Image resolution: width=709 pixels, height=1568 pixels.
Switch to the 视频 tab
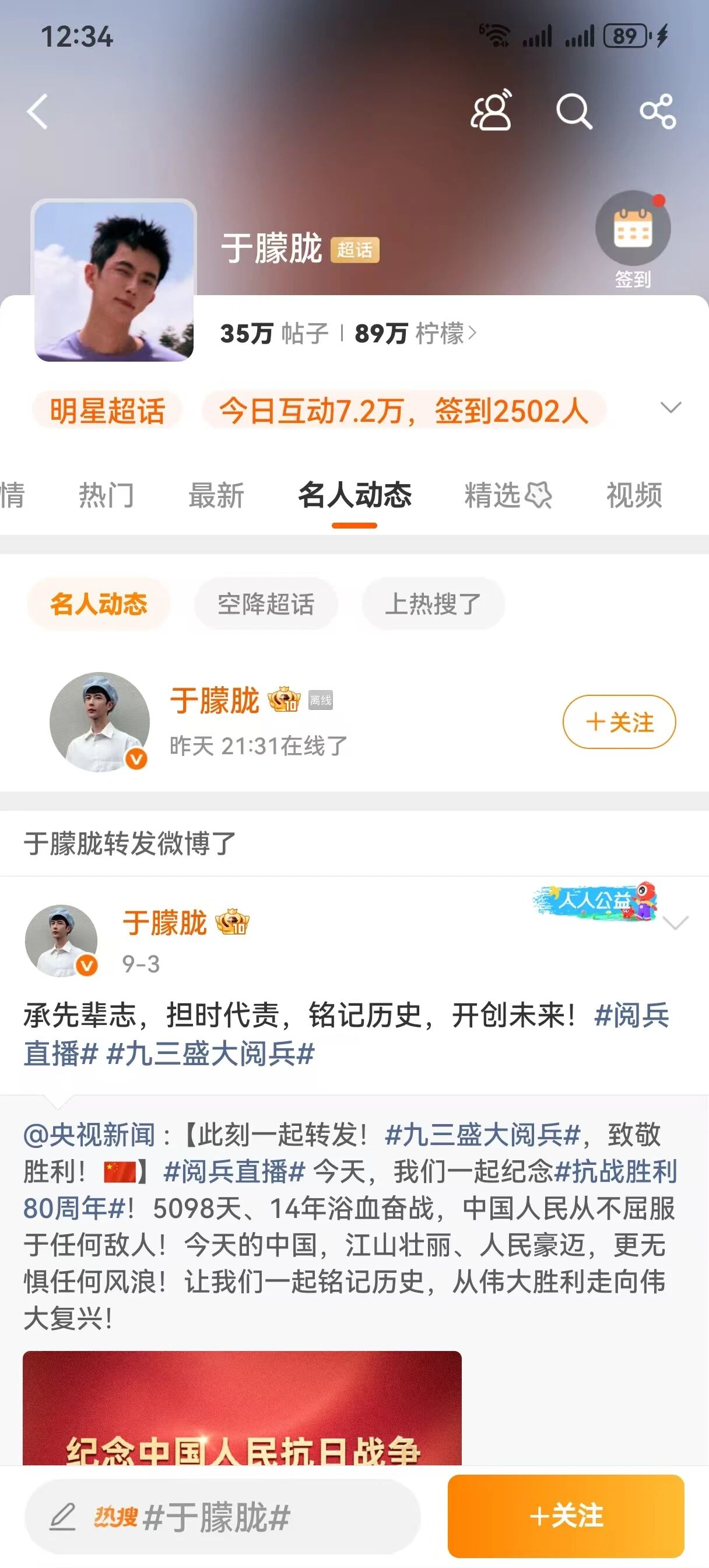pos(634,495)
